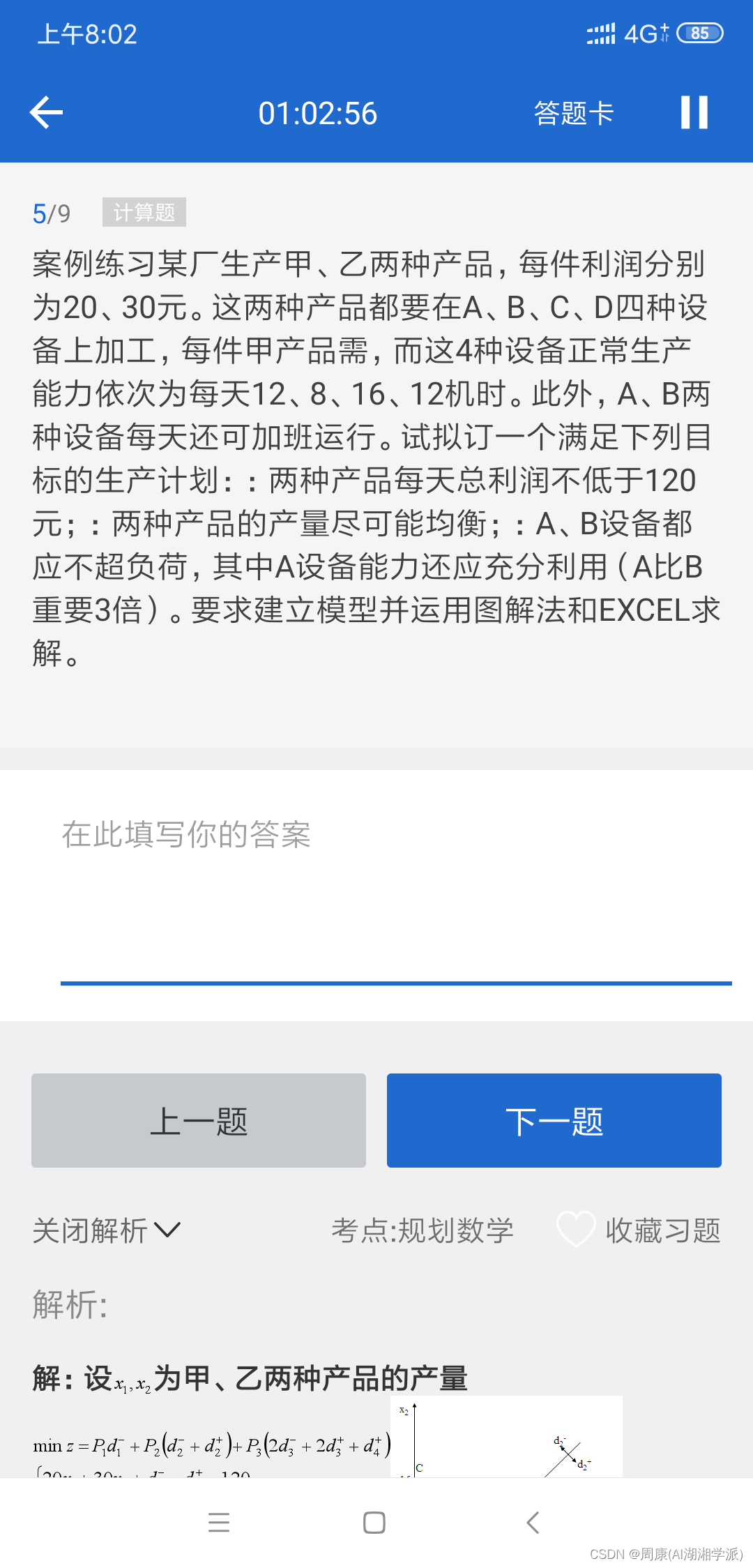Tap the 4G signal icon
753x1568 pixels.
pos(643,33)
